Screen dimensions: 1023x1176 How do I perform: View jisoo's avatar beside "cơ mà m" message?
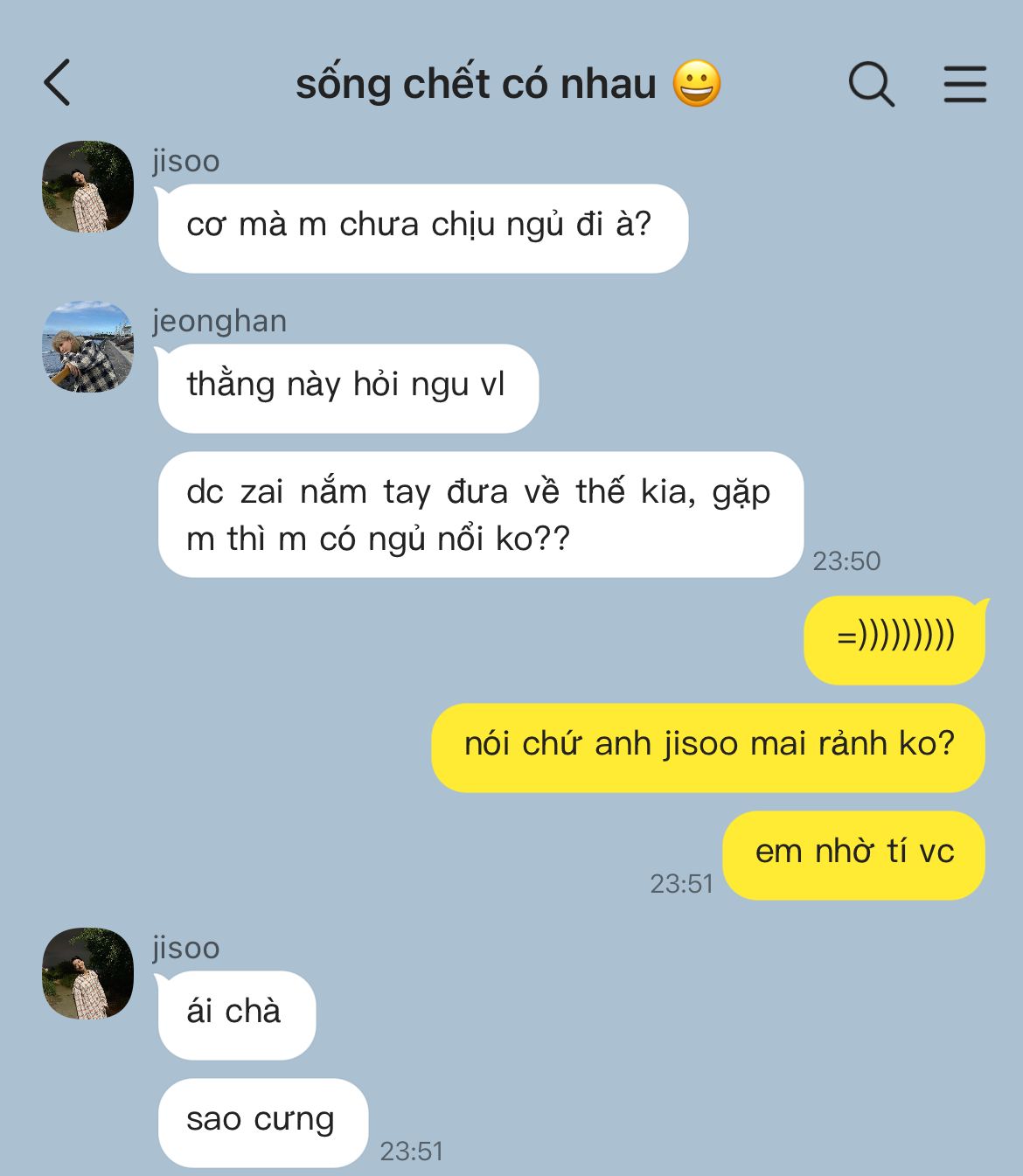pyautogui.click(x=87, y=186)
